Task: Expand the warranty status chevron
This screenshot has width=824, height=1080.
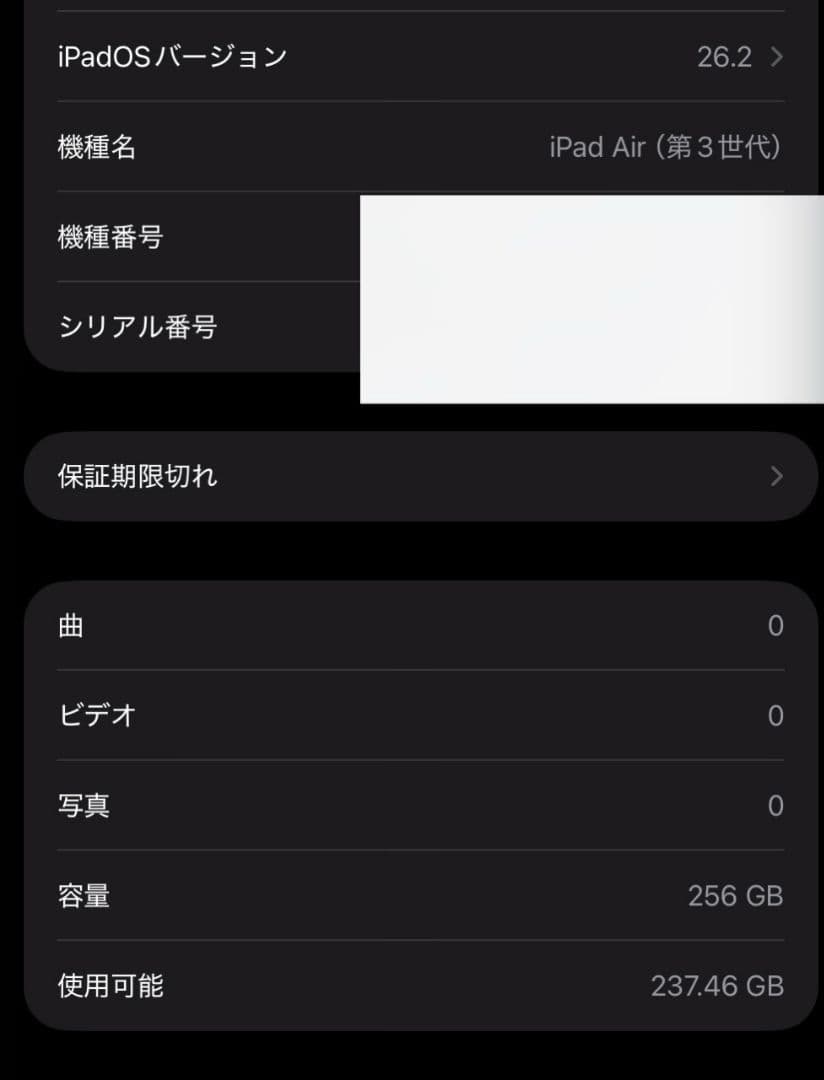Action: pos(775,477)
